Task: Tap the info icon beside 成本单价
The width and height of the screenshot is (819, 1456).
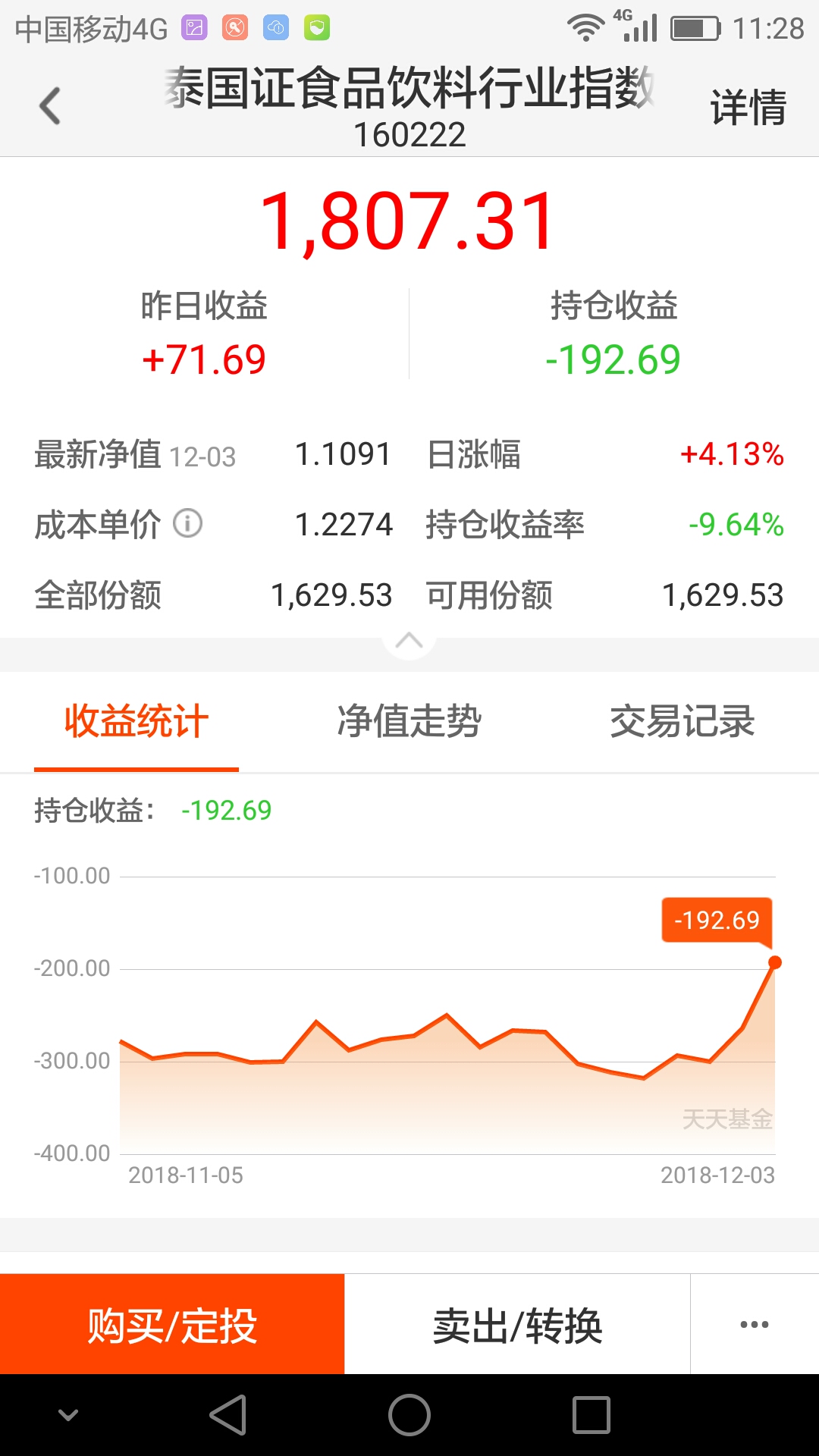Action: (187, 523)
